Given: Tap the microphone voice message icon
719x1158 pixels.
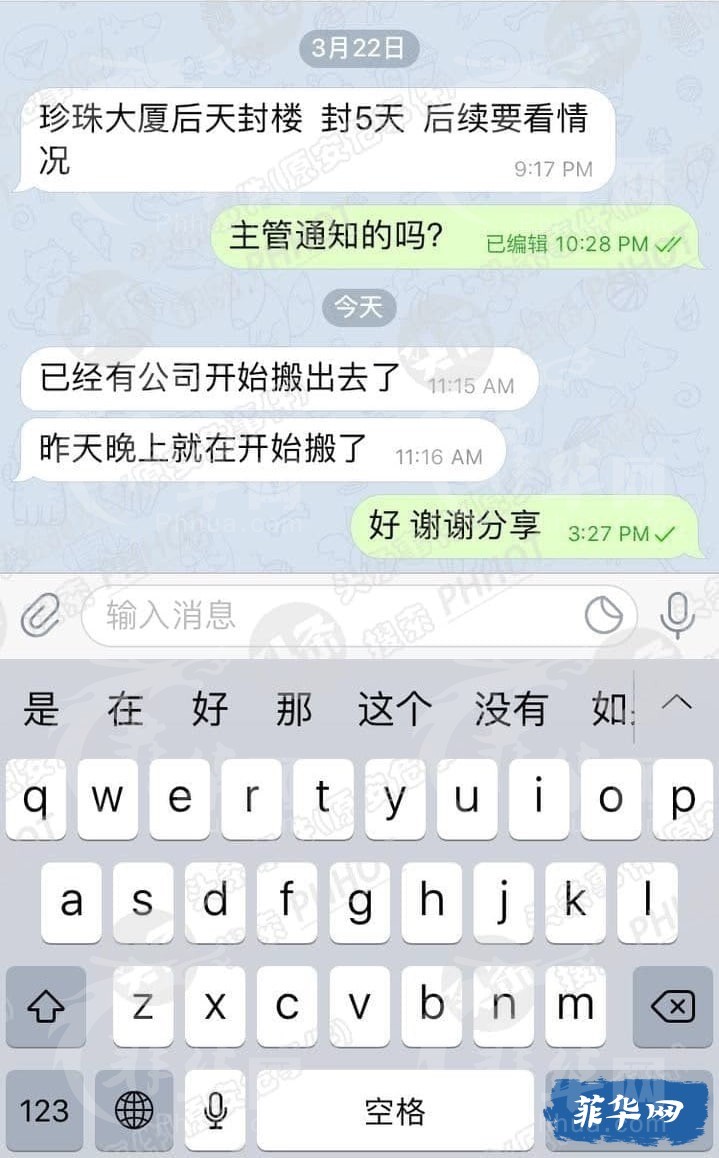Looking at the screenshot, I should tap(677, 616).
